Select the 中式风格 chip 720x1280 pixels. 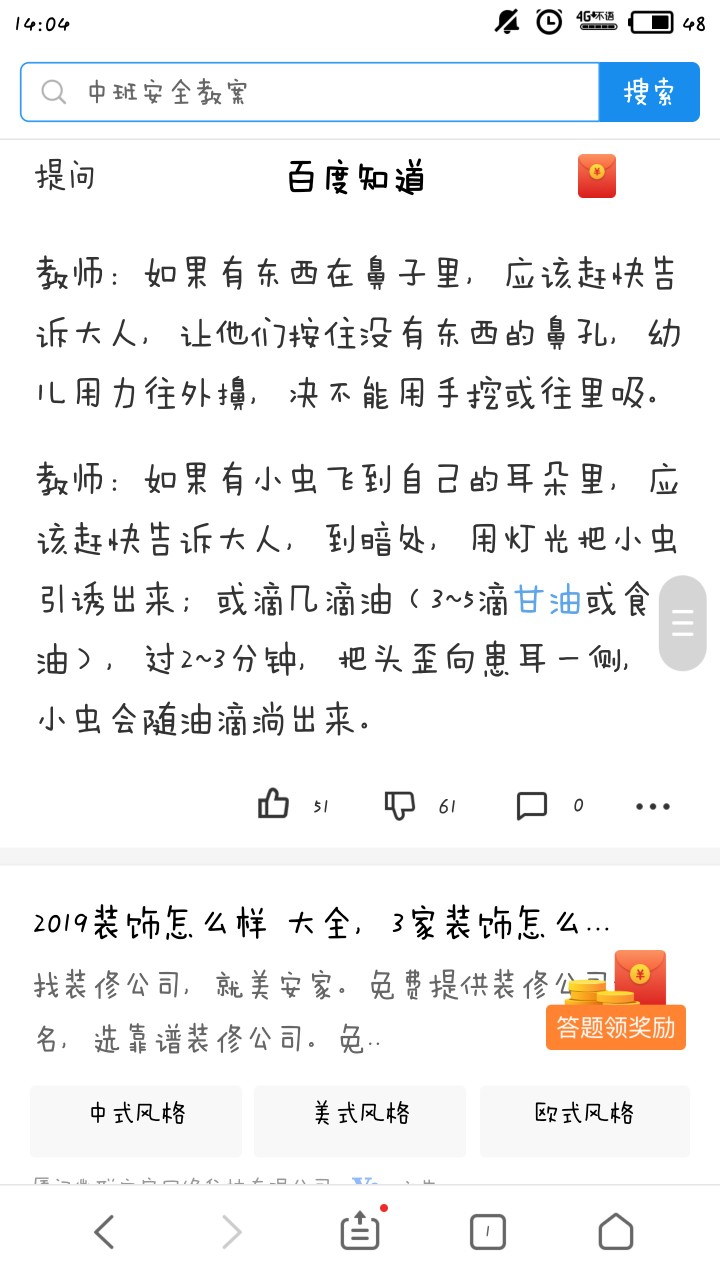click(136, 1113)
